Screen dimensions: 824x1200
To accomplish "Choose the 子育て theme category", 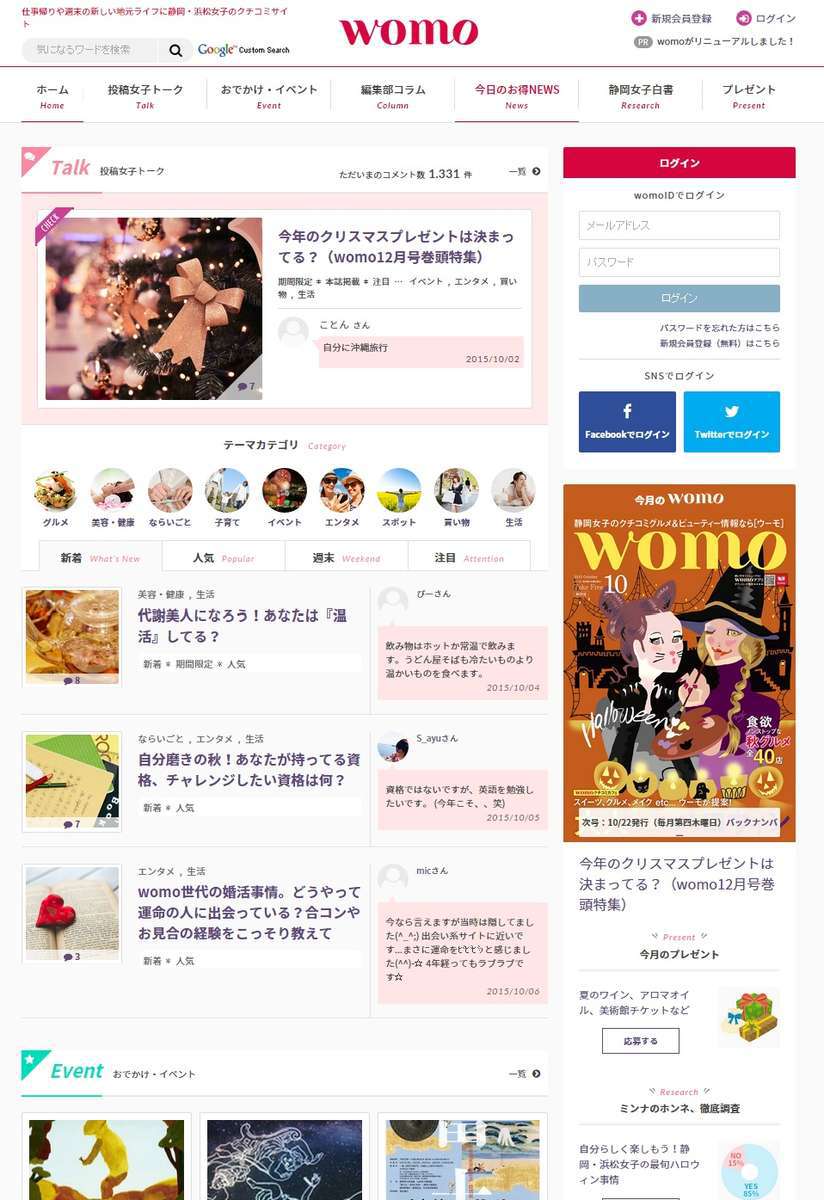I will point(227,493).
